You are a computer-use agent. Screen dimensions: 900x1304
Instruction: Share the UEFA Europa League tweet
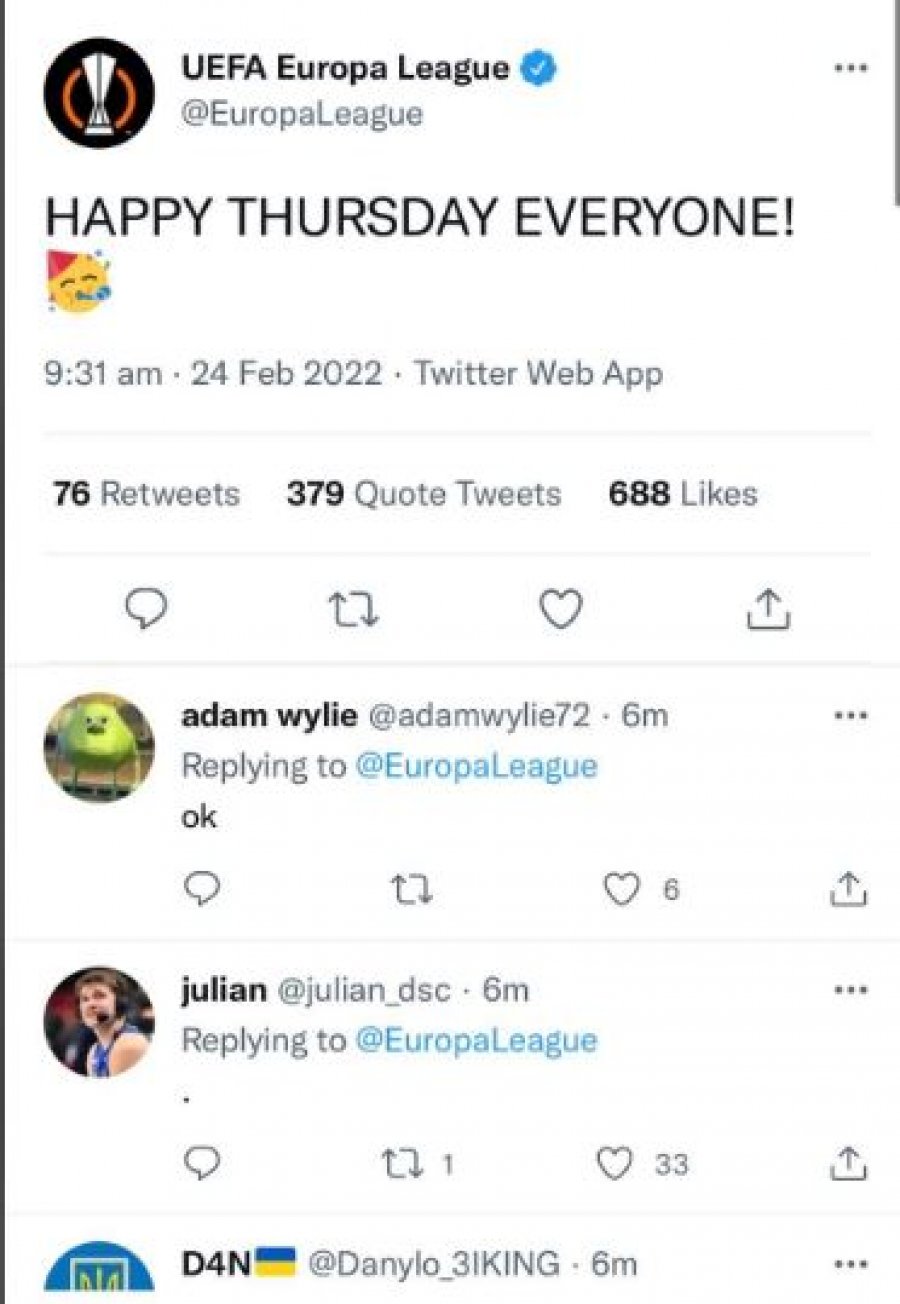(768, 608)
